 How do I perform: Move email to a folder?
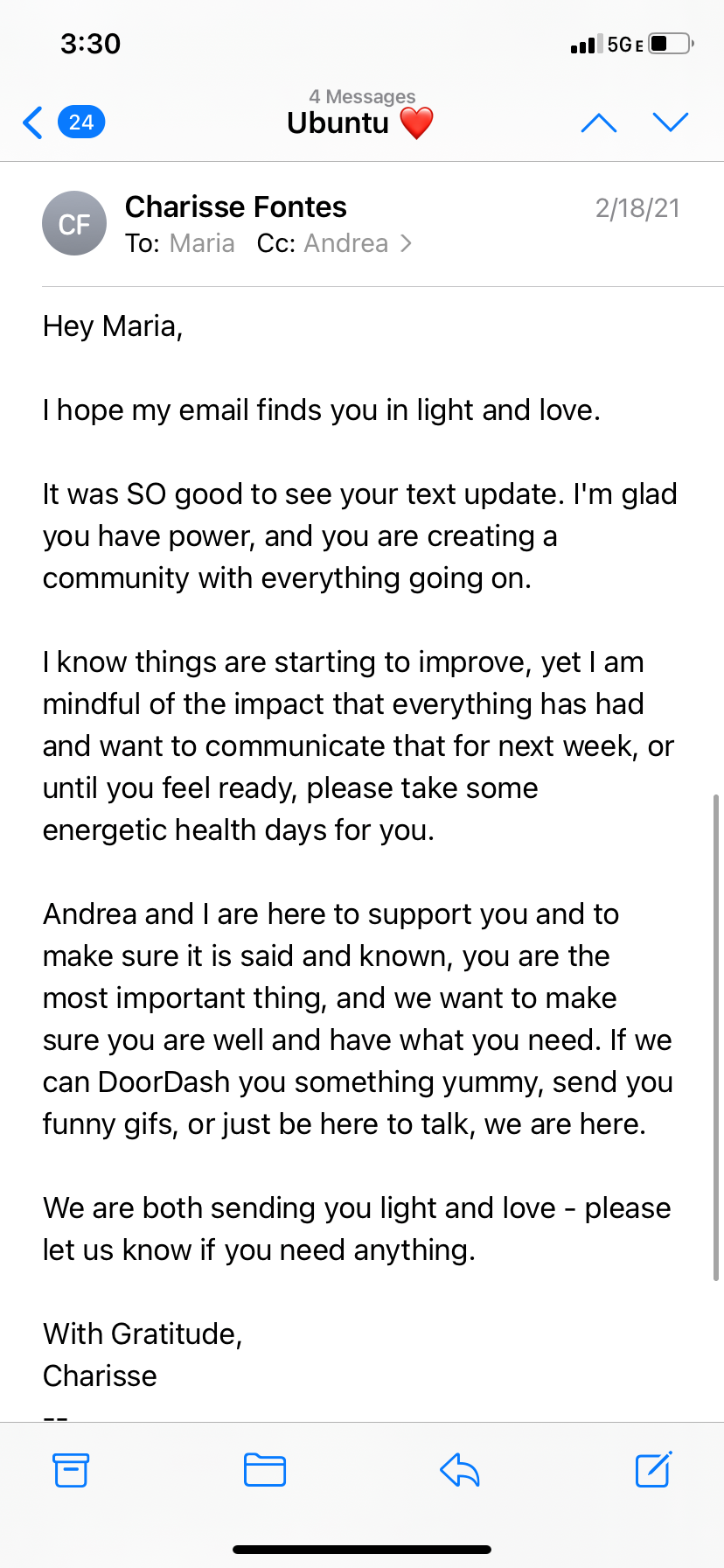tap(265, 1470)
